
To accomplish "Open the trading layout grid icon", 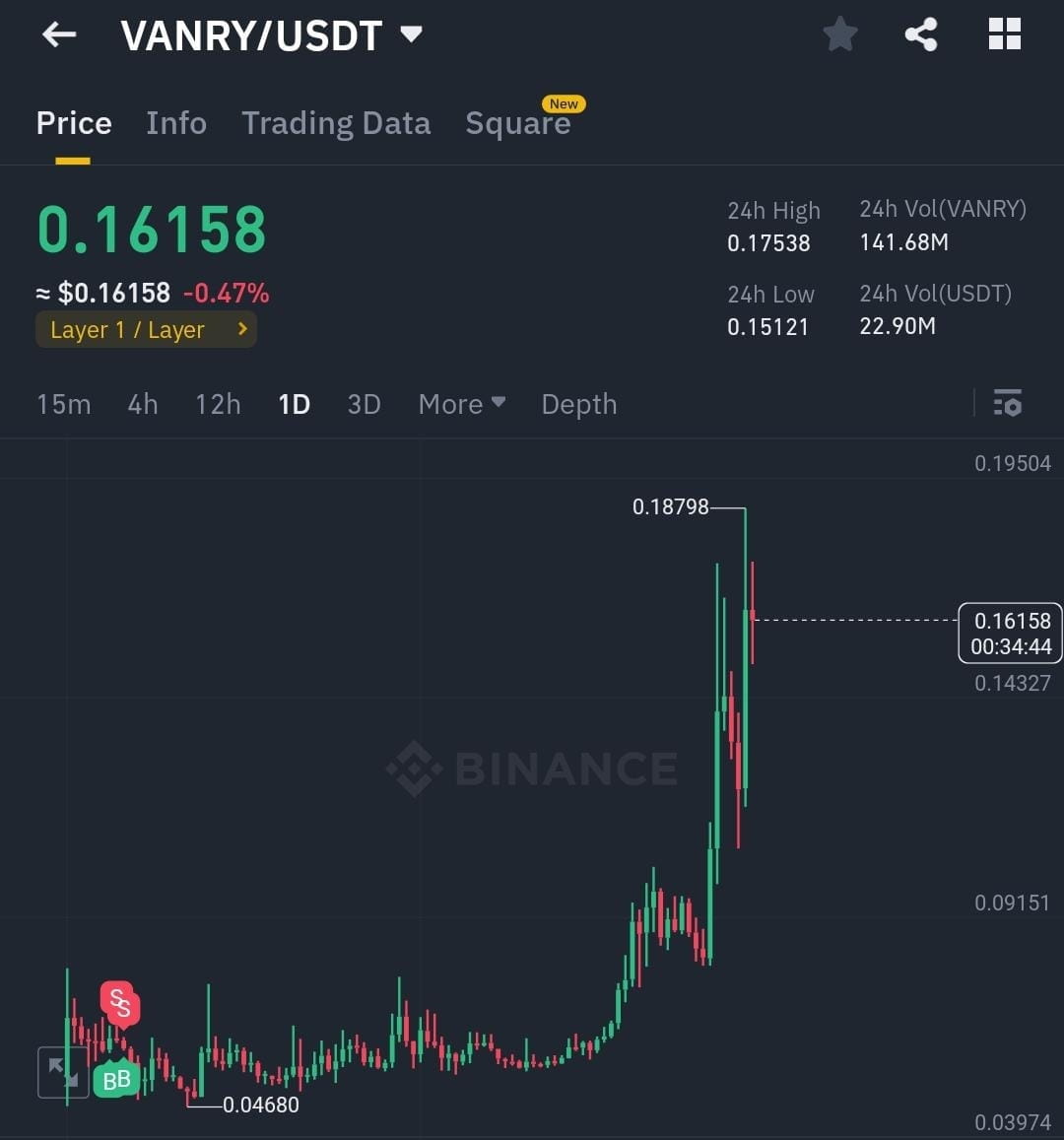I will 1005,33.
